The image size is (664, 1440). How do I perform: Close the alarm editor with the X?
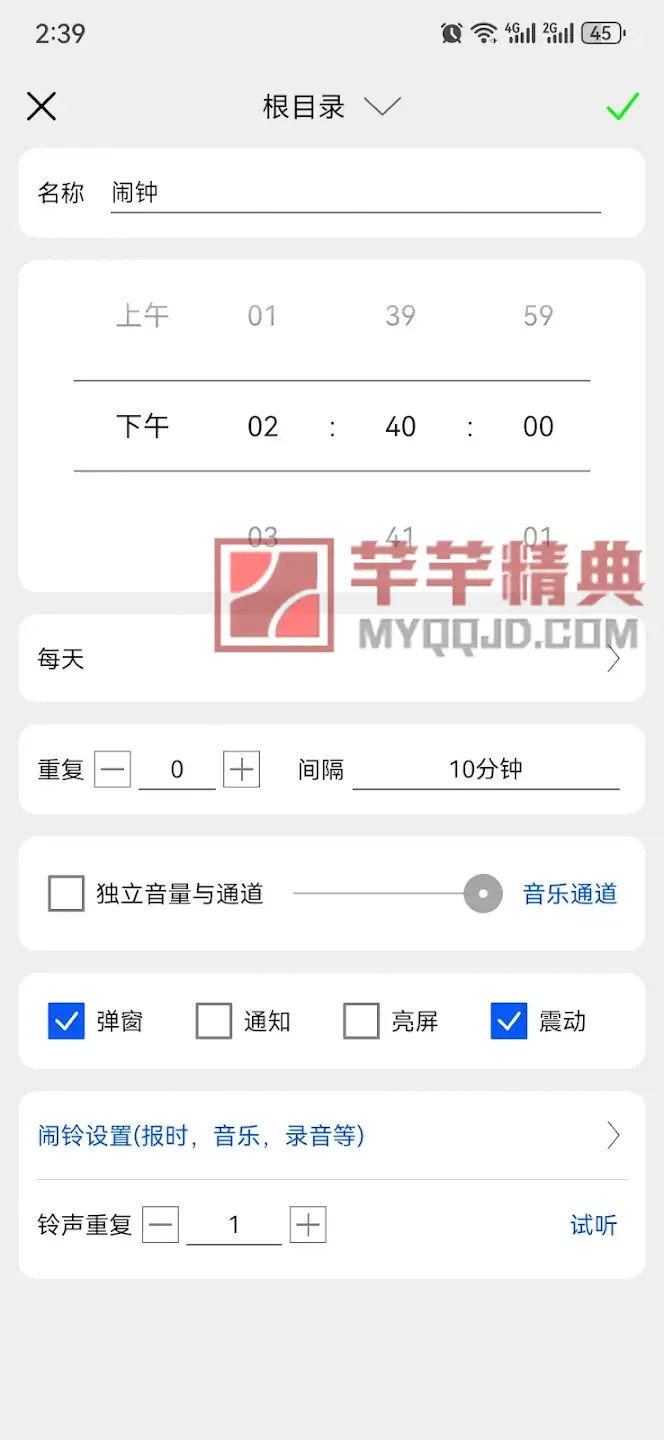41,106
